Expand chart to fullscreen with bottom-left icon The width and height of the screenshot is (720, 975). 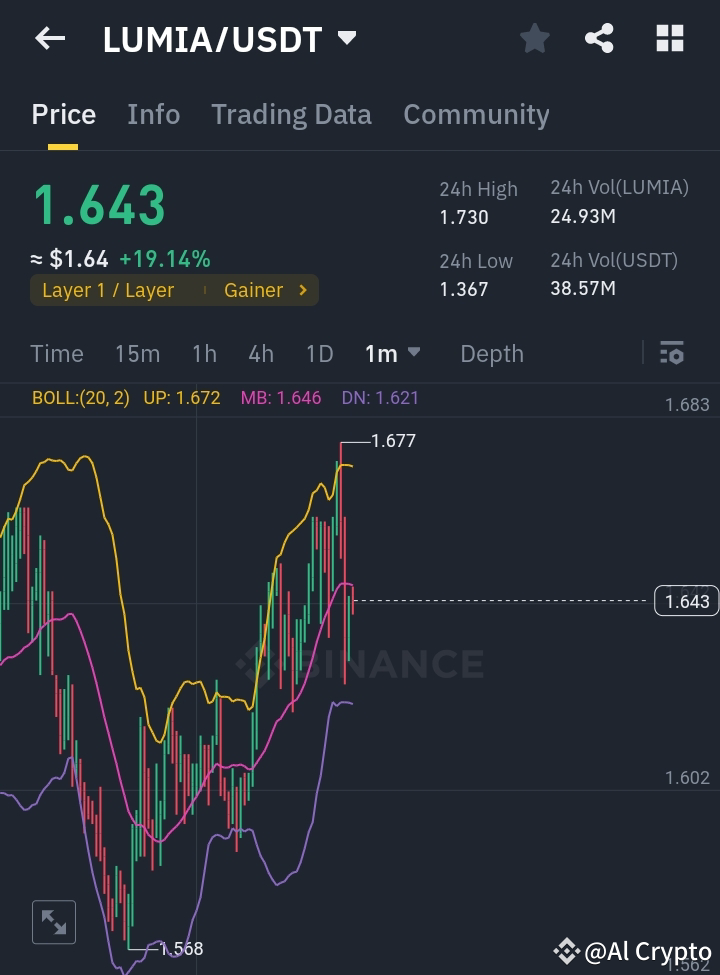pyautogui.click(x=54, y=922)
